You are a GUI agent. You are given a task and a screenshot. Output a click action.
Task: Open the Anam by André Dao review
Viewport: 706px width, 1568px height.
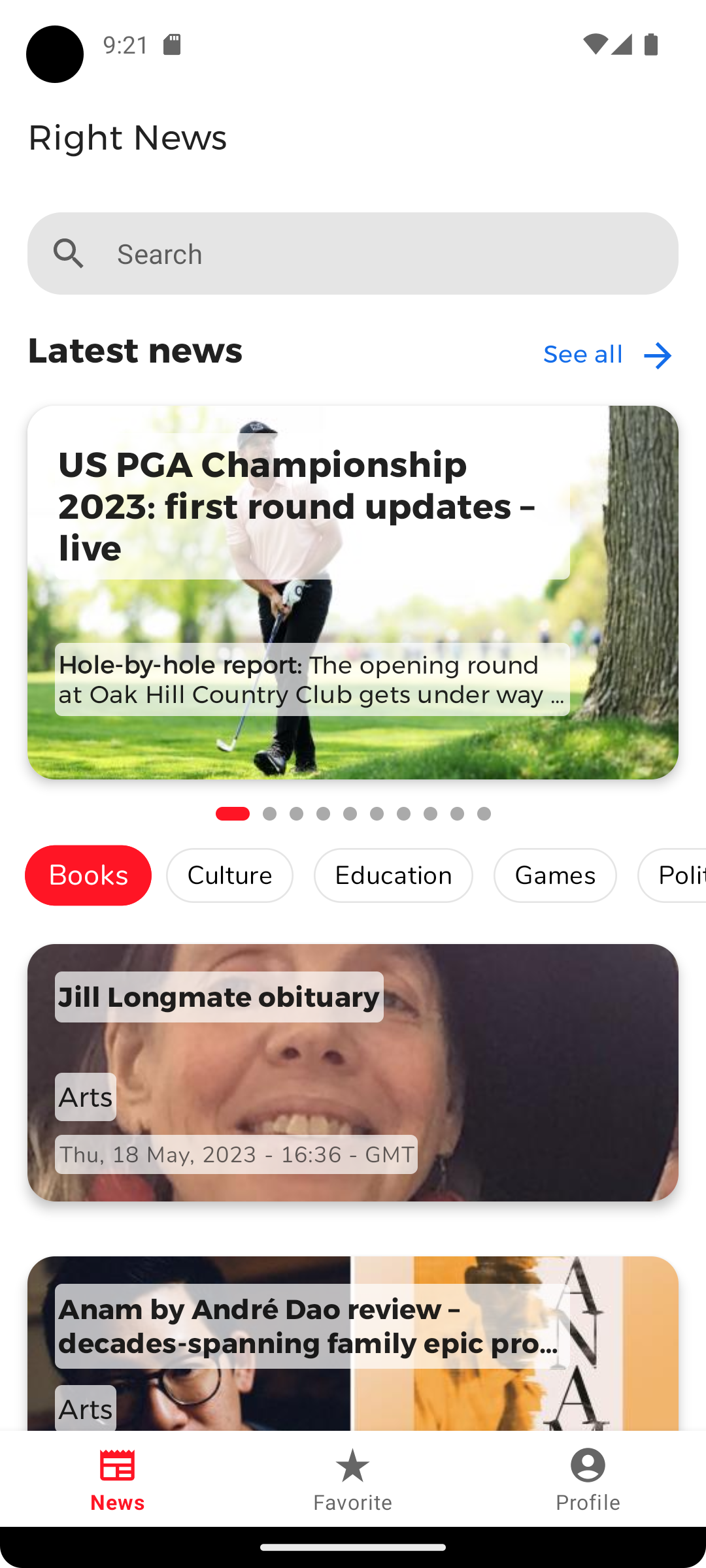point(353,1343)
